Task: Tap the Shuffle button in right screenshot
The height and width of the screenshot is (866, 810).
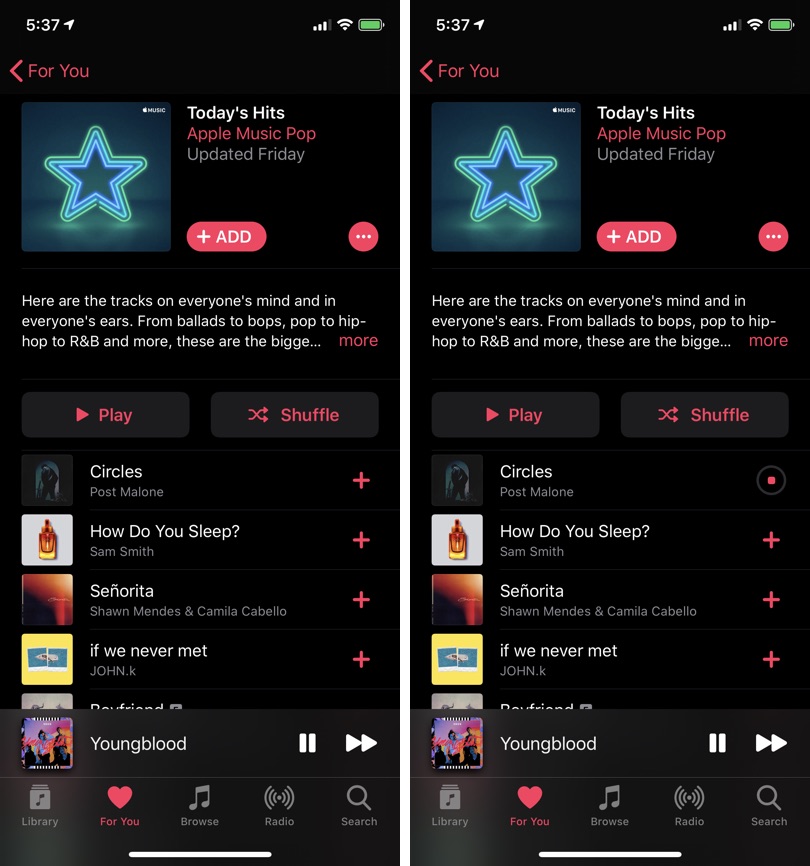Action: click(x=704, y=415)
